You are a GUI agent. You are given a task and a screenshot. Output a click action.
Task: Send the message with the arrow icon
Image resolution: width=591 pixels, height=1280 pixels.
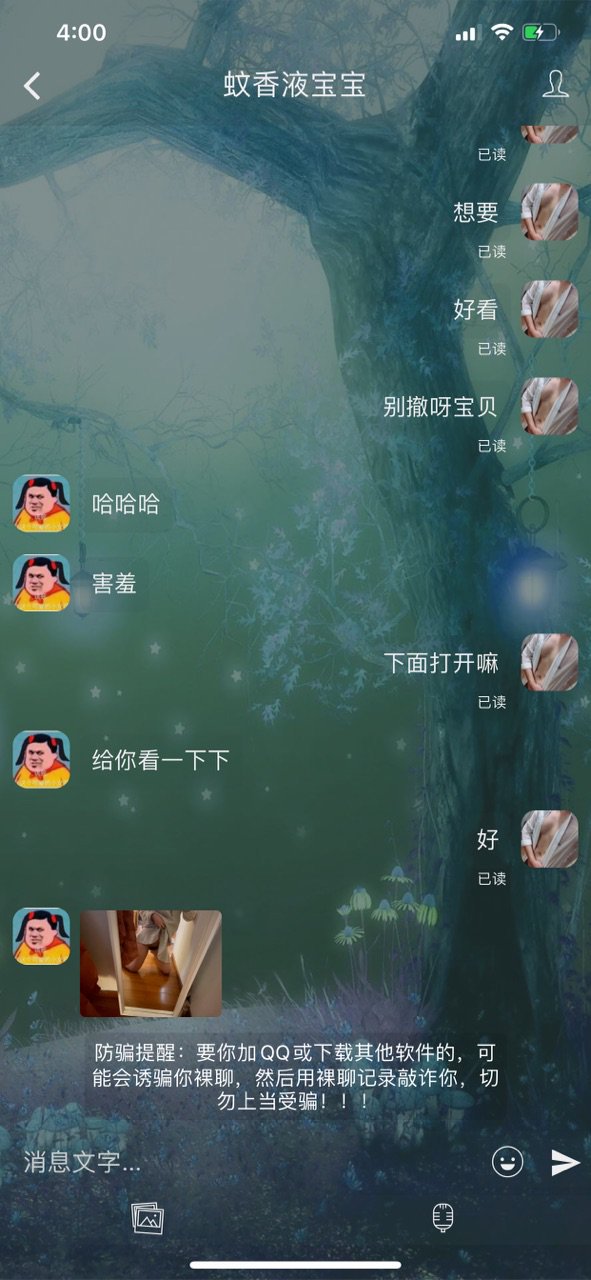565,1162
